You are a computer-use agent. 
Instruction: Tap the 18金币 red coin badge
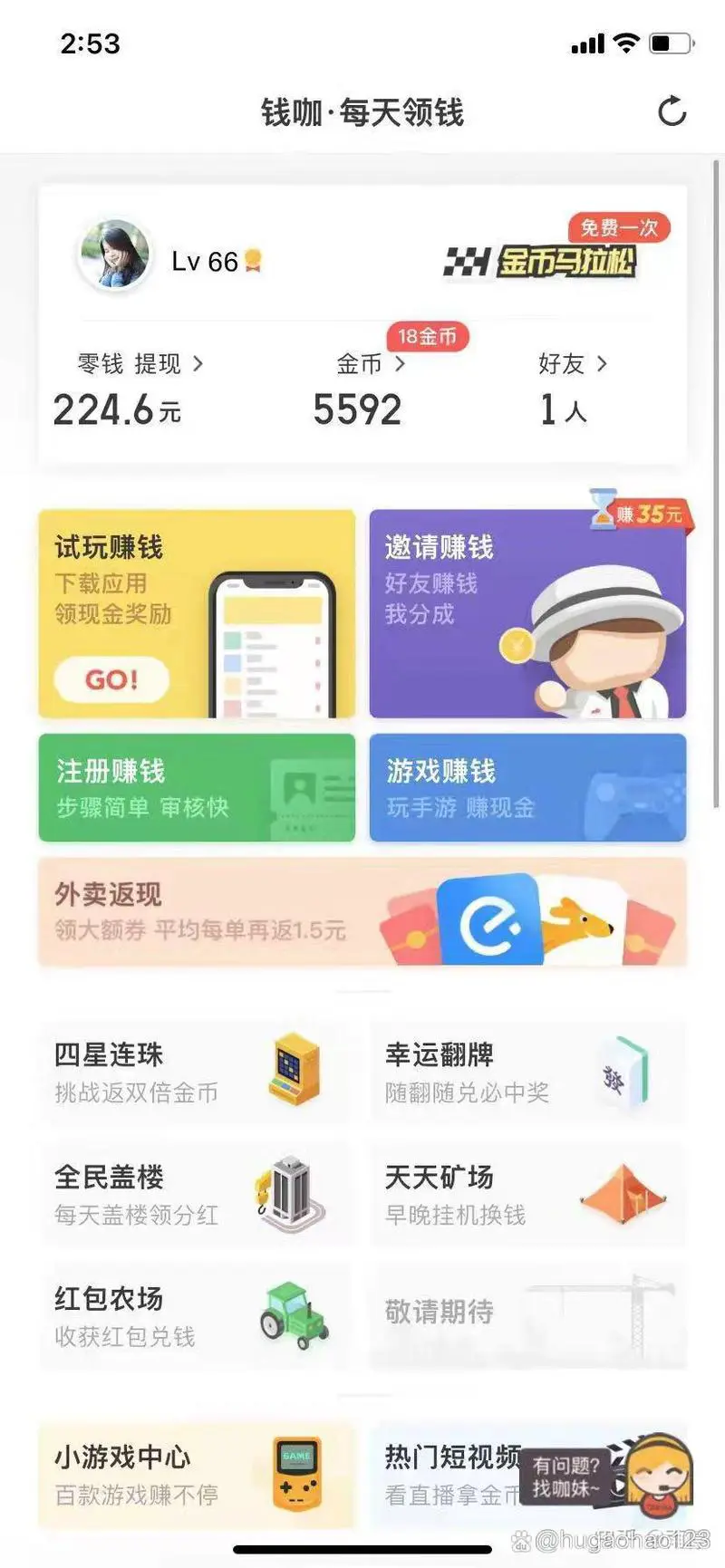[x=428, y=336]
